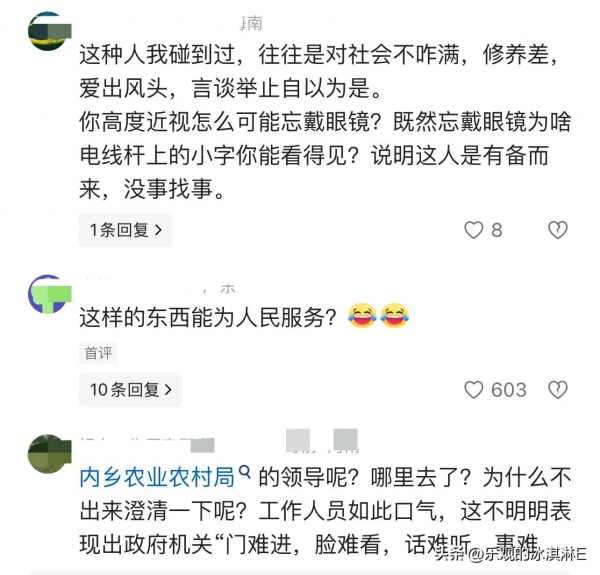Image resolution: width=600 pixels, height=575 pixels.
Task: Like the comment with 603 likes
Action: pos(474,390)
